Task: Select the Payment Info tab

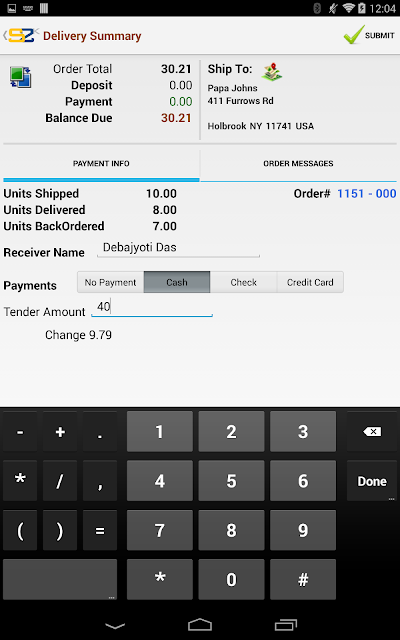Action: coord(101,164)
